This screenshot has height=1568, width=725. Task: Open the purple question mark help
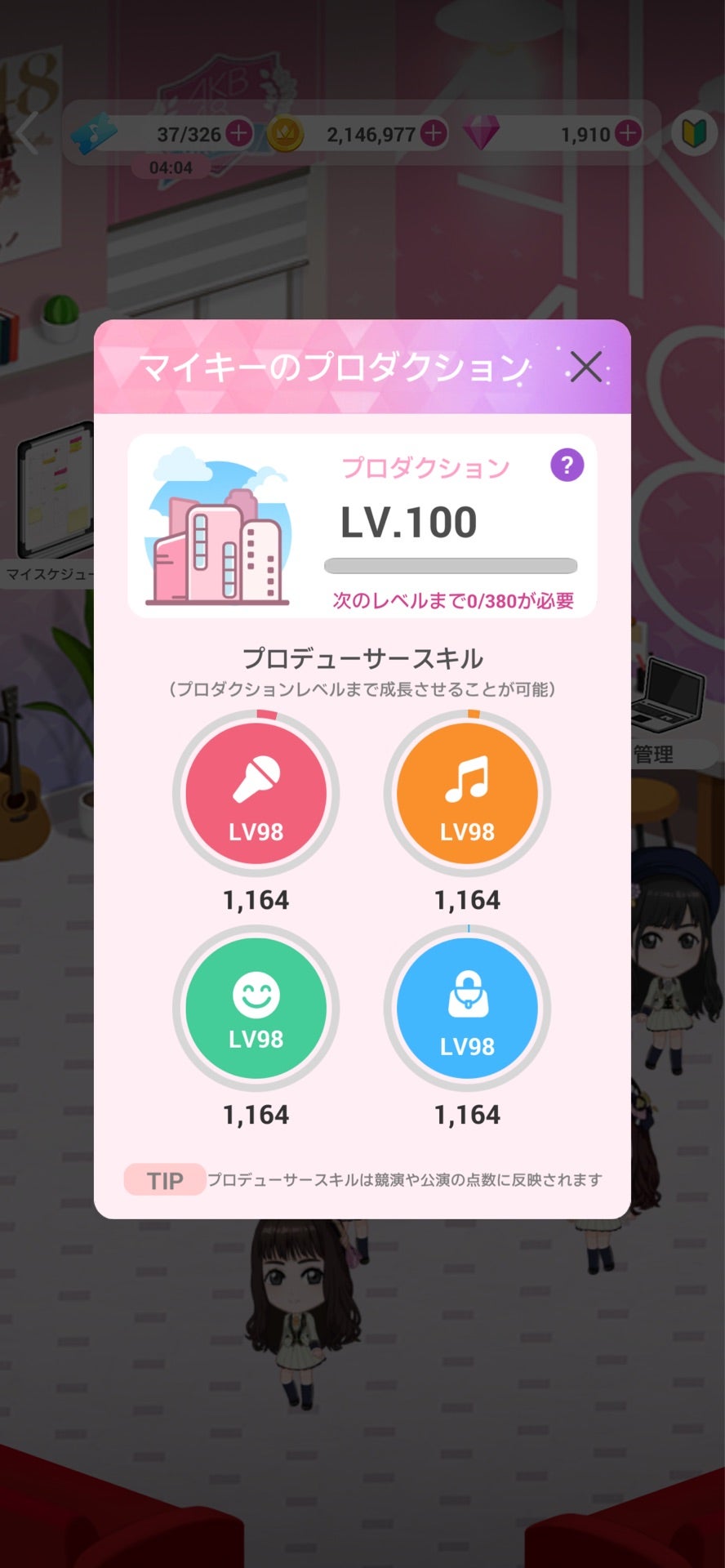click(567, 465)
